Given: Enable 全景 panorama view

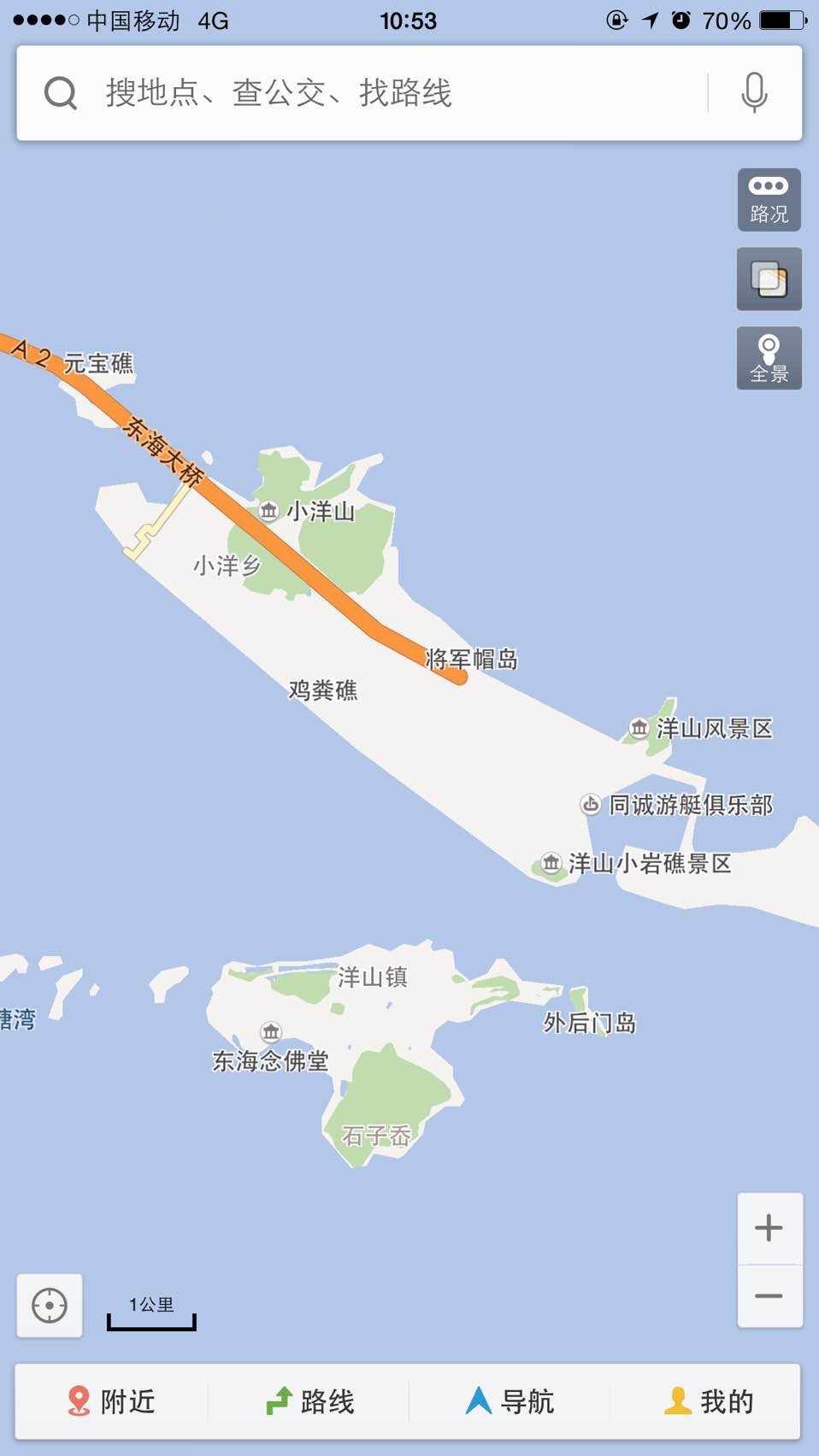Looking at the screenshot, I should click(x=769, y=359).
